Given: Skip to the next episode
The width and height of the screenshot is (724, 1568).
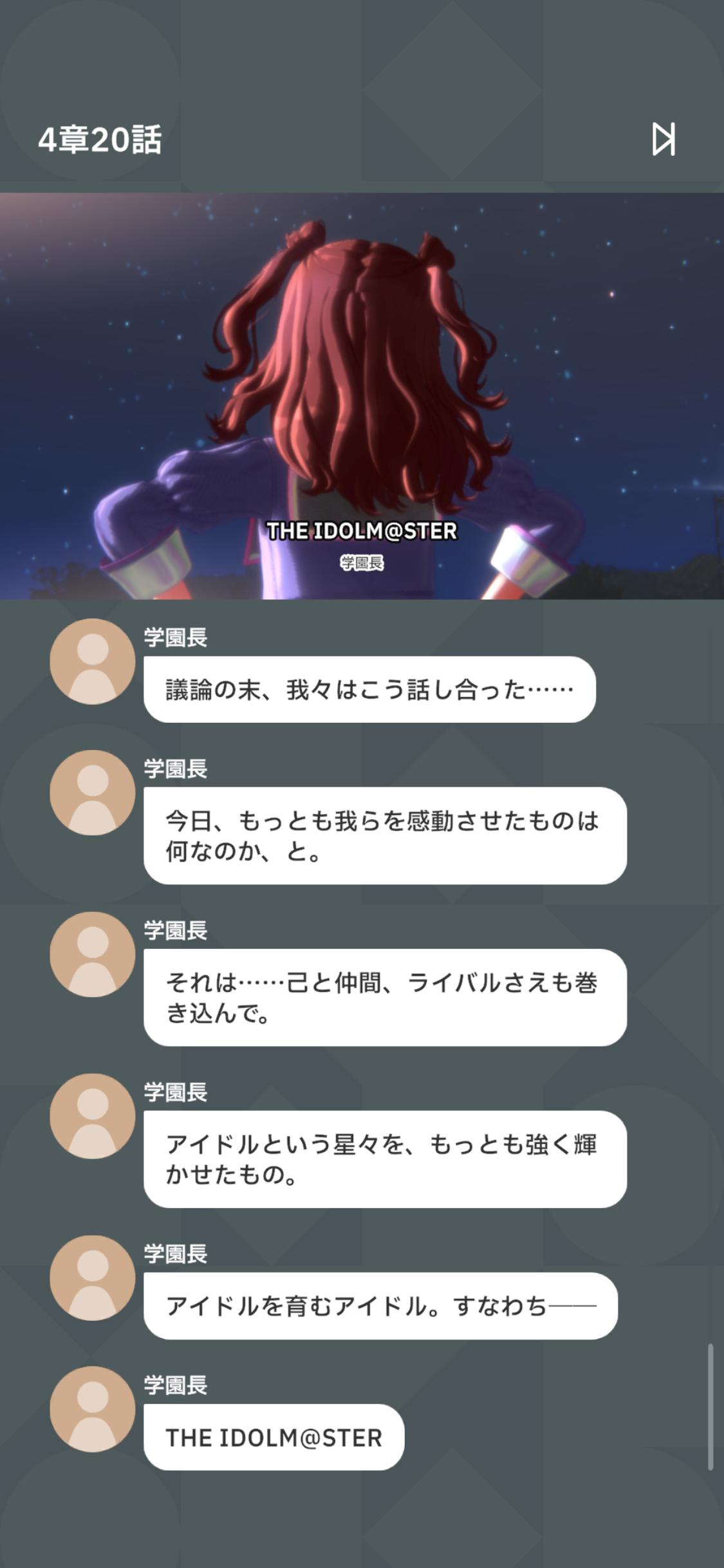Looking at the screenshot, I should [x=664, y=139].
